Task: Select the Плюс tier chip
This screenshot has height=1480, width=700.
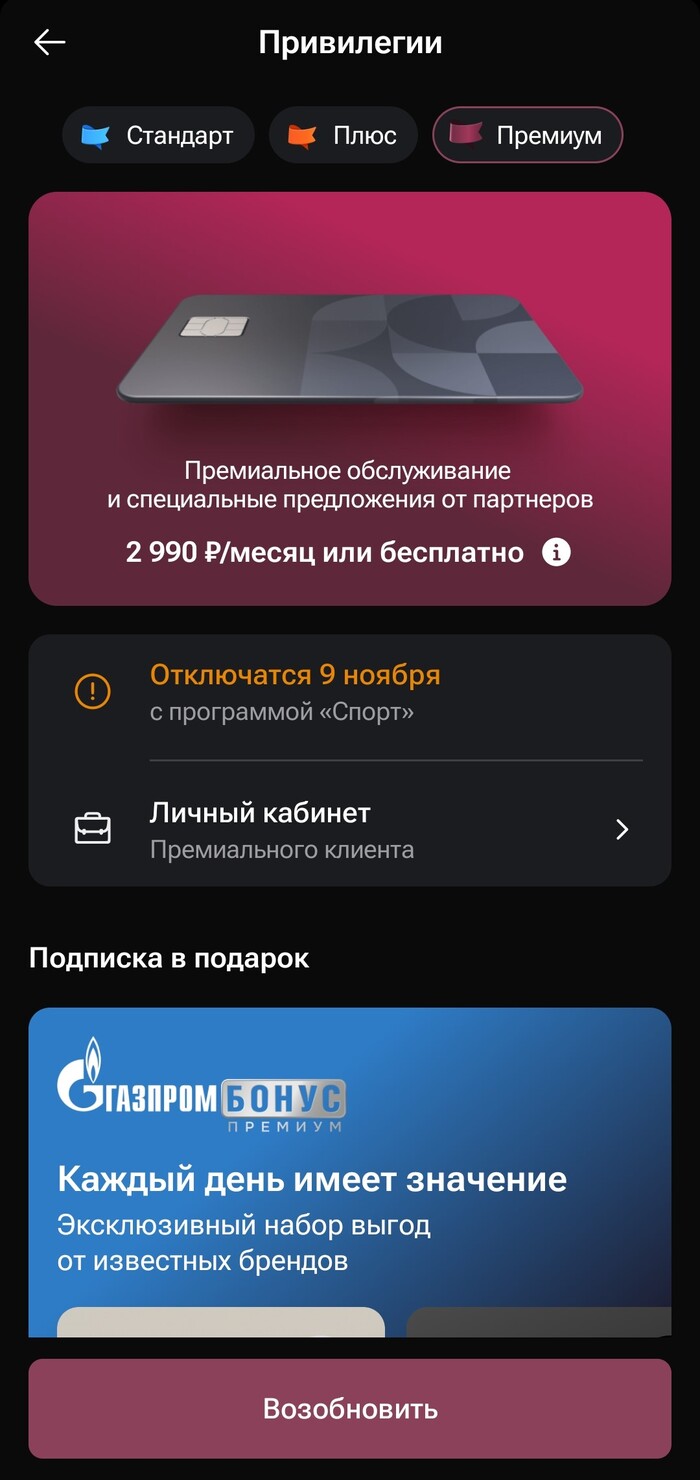Action: point(343,135)
